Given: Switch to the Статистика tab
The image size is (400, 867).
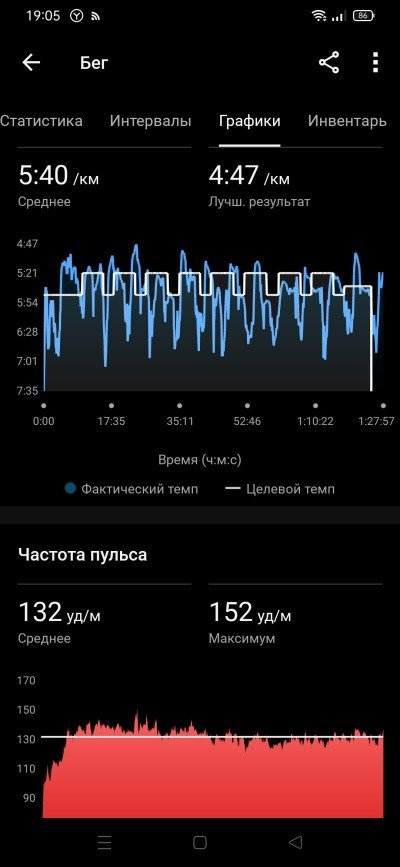Looking at the screenshot, I should click(x=41, y=121).
